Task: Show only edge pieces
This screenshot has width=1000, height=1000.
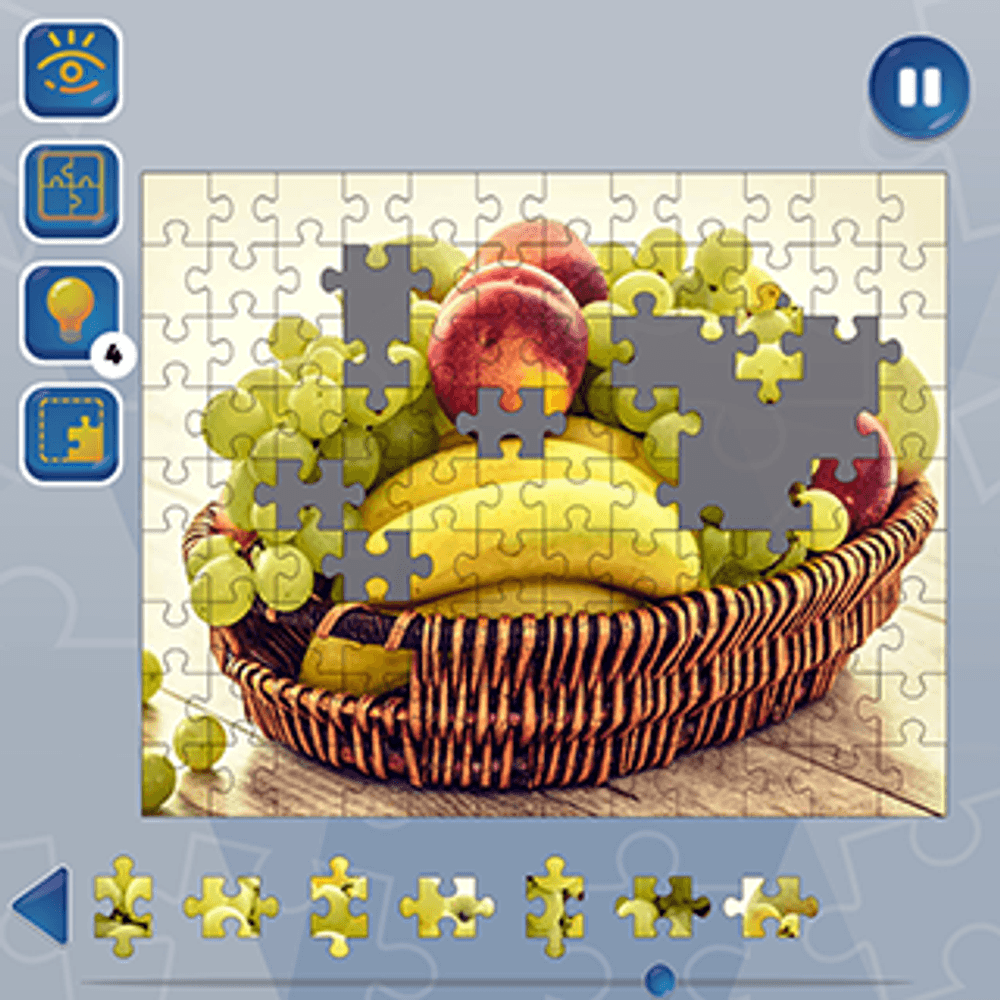Action: point(70,435)
